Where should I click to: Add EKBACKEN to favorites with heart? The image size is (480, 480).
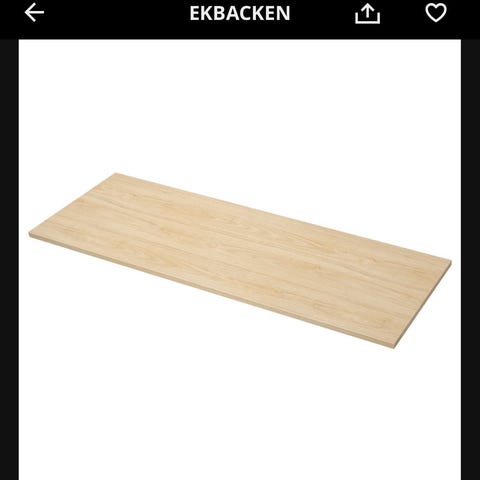(436, 13)
